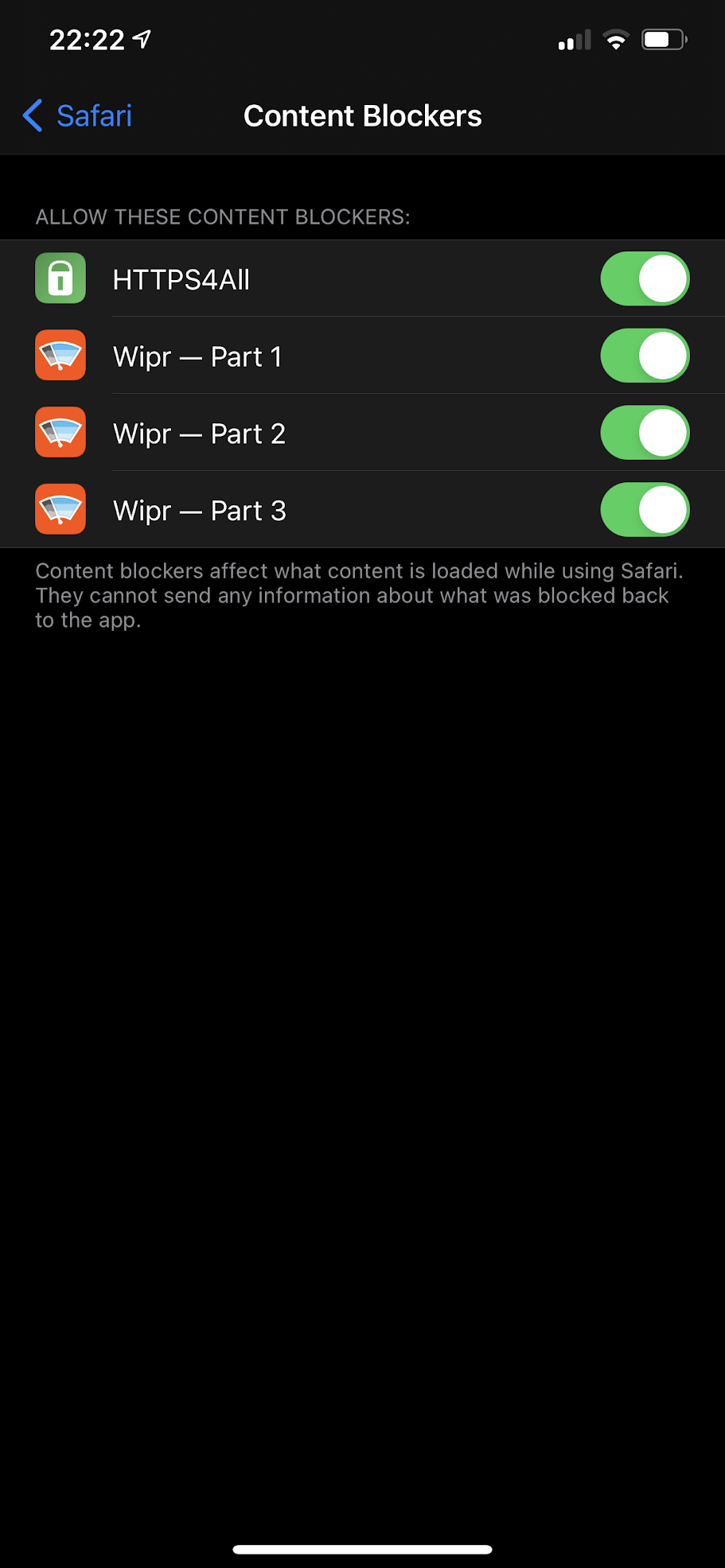Screen dimensions: 725x1568
Task: Turn off Wipr — Part 1 switch
Action: click(644, 356)
